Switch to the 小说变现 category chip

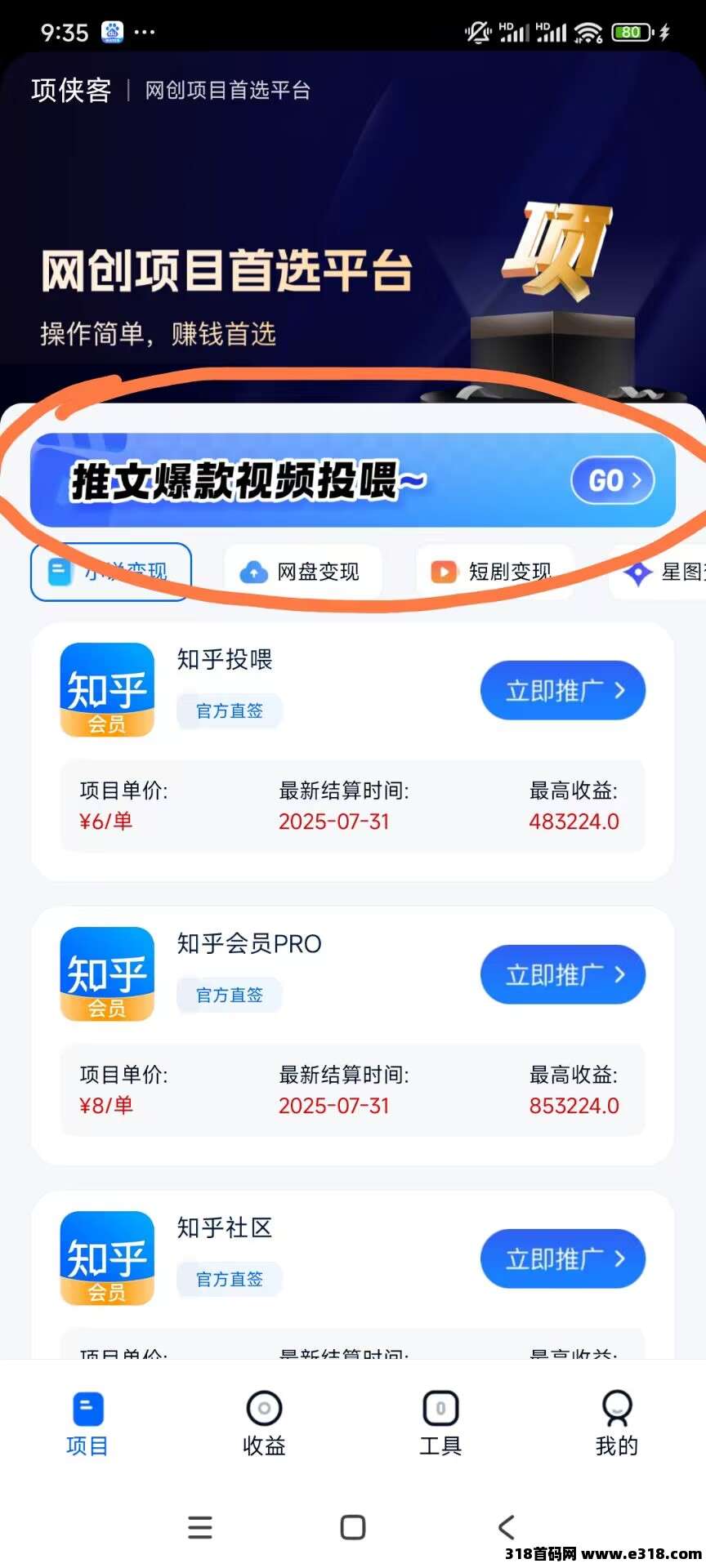[111, 572]
